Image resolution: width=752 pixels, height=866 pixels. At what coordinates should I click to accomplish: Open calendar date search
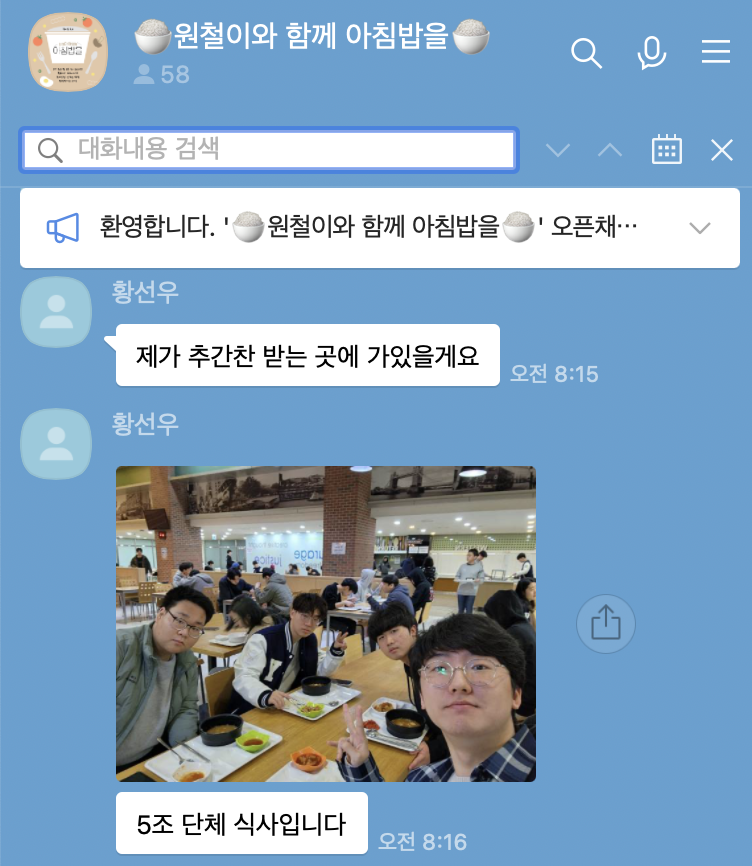click(667, 150)
